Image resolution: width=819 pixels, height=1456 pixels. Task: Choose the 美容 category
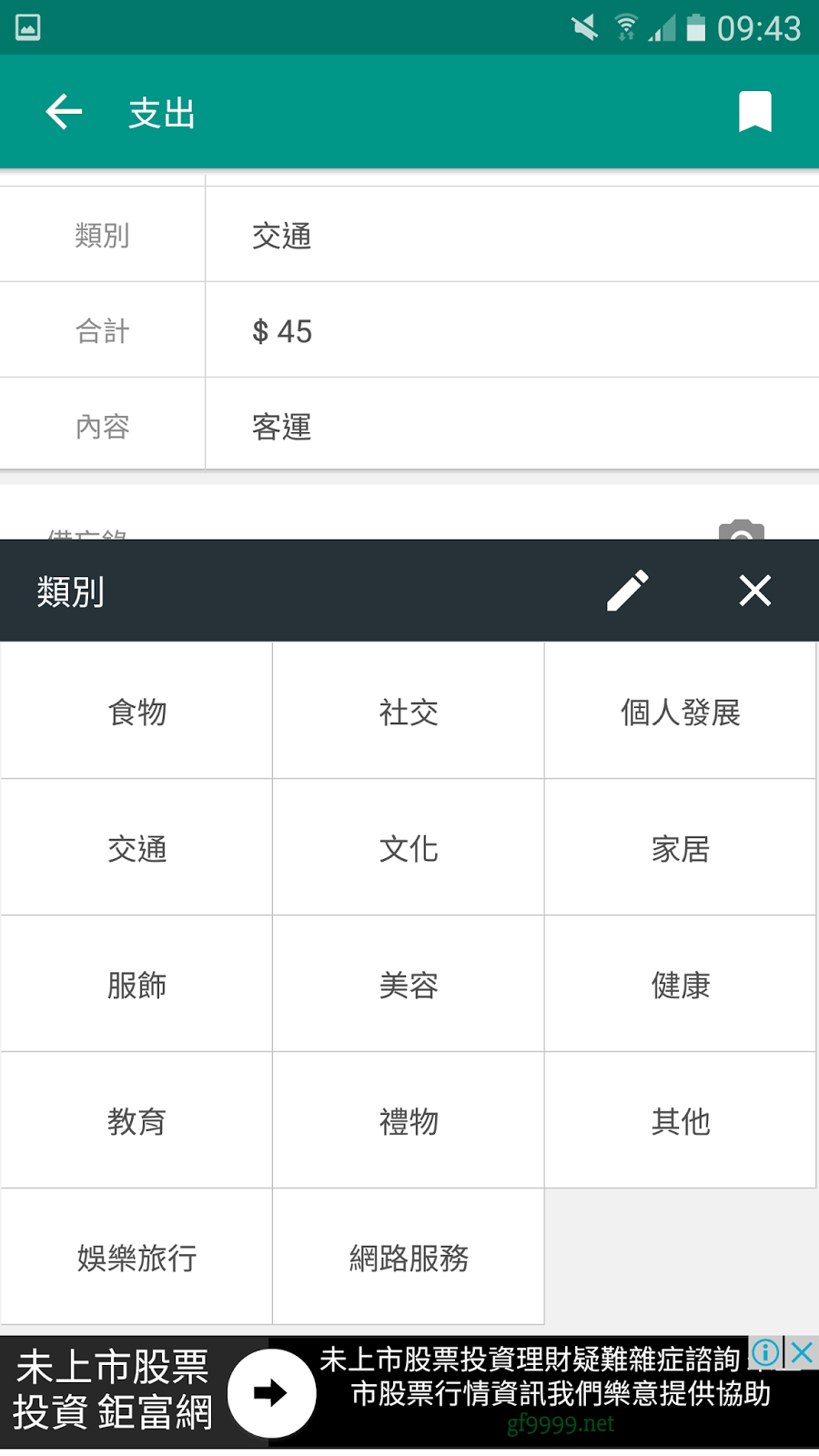(x=409, y=985)
